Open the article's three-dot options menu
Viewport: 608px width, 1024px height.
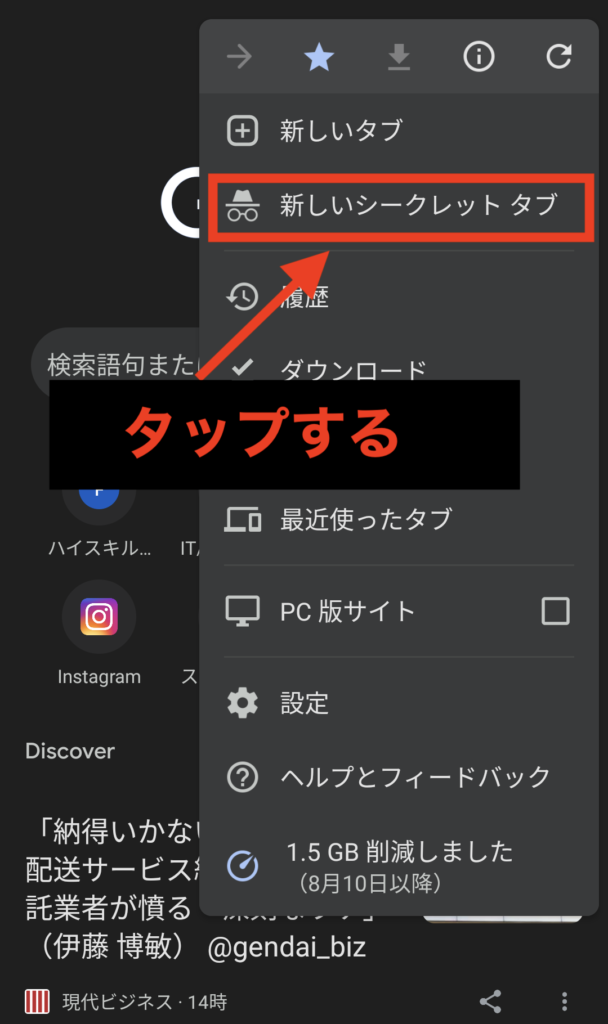(564, 1001)
